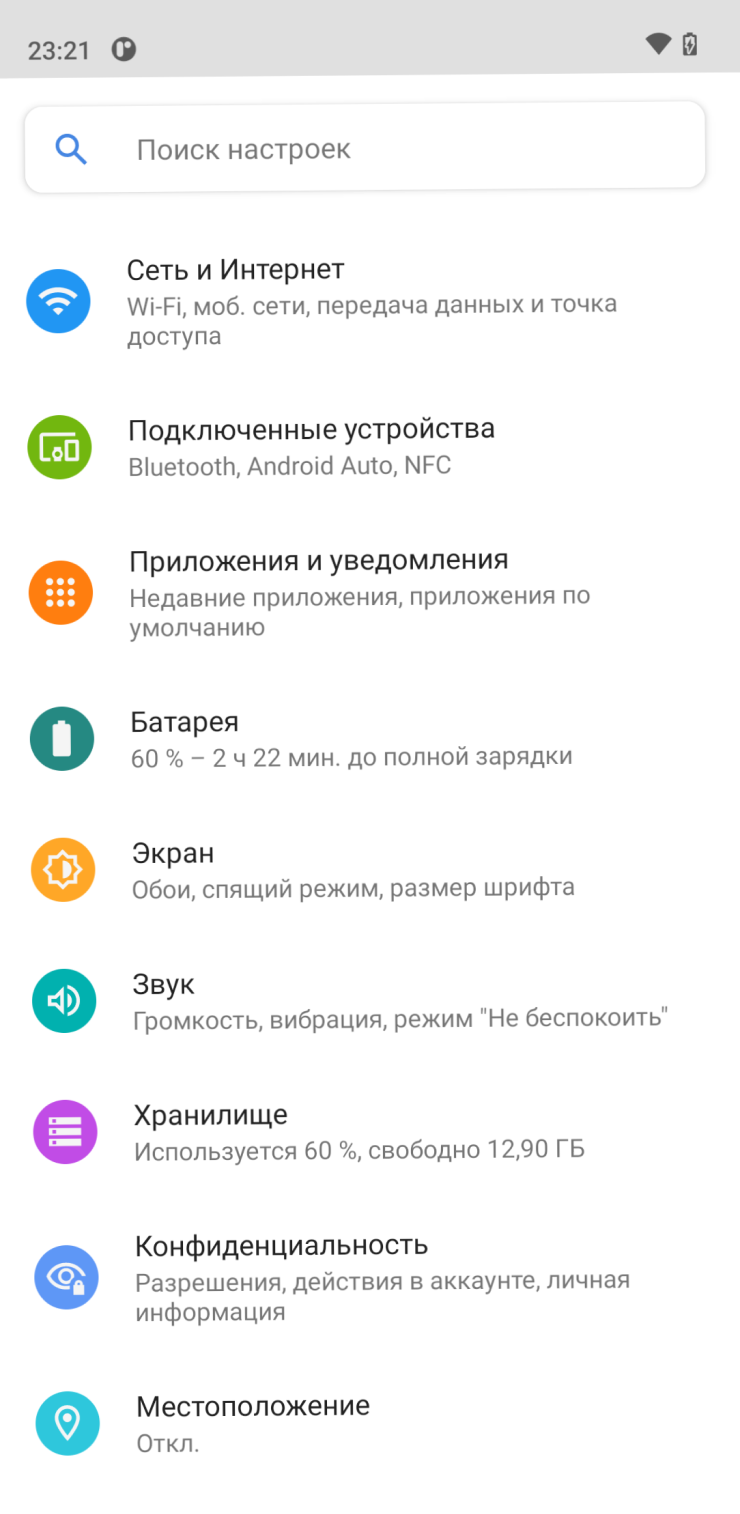Open Подключенные устройства settings
Screen dimensions: 740x1514
[x=370, y=446]
